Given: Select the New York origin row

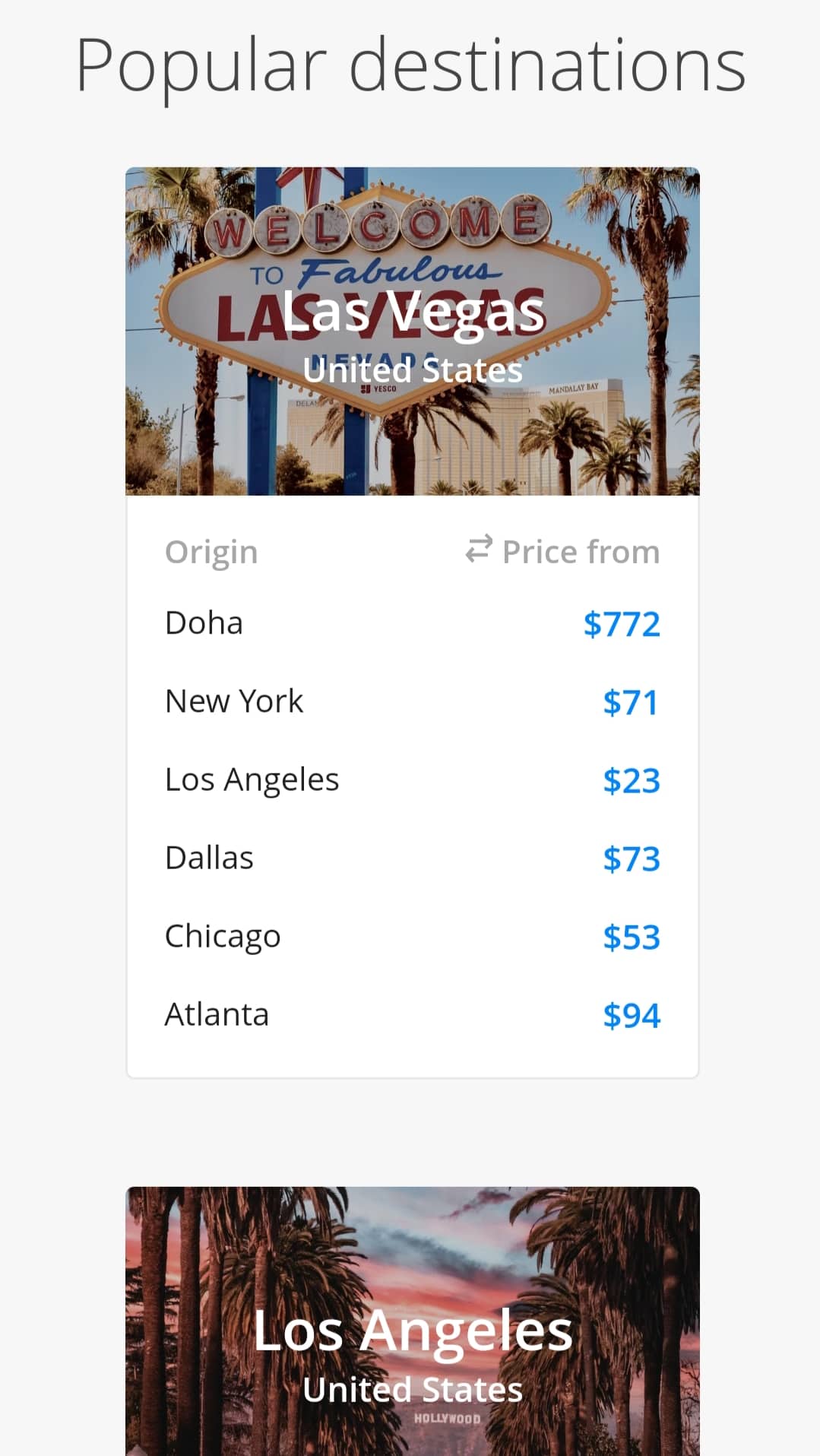Looking at the screenshot, I should (x=233, y=700).
